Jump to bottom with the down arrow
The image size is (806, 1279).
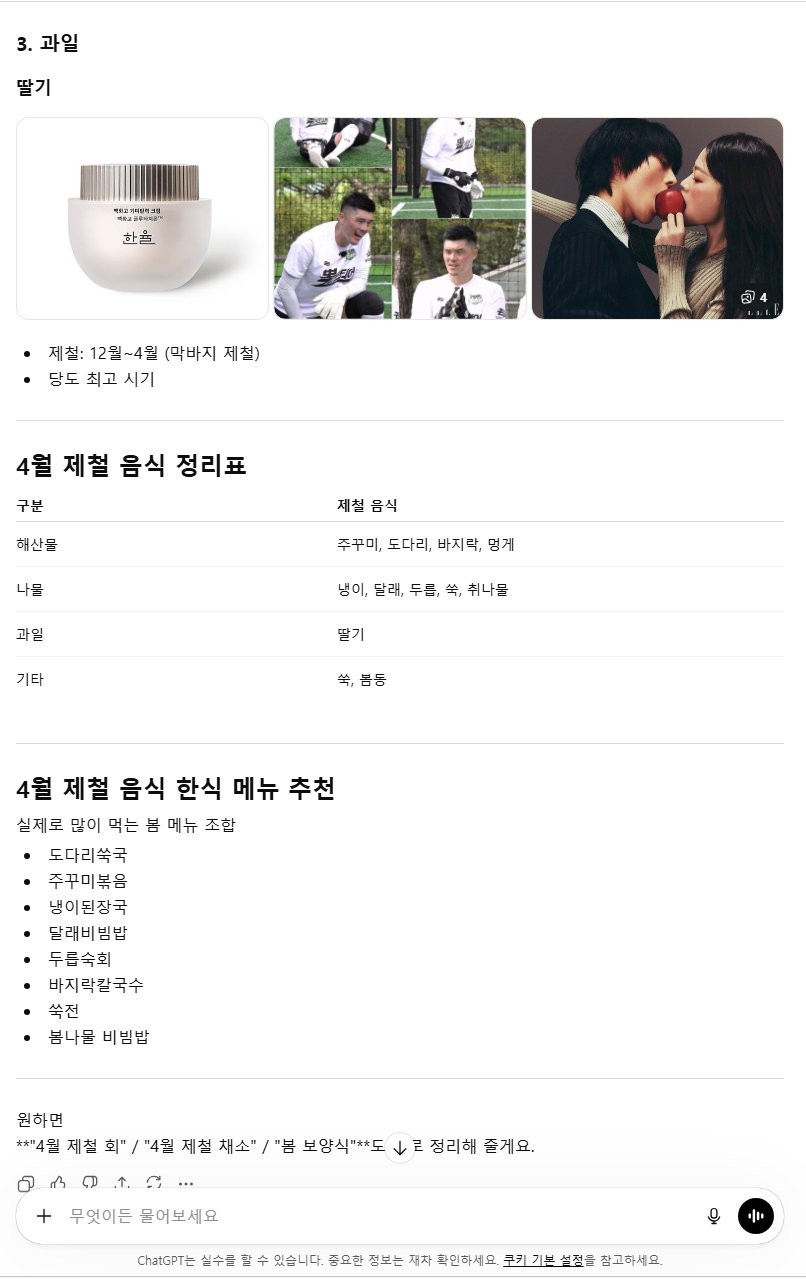pyautogui.click(x=400, y=1147)
